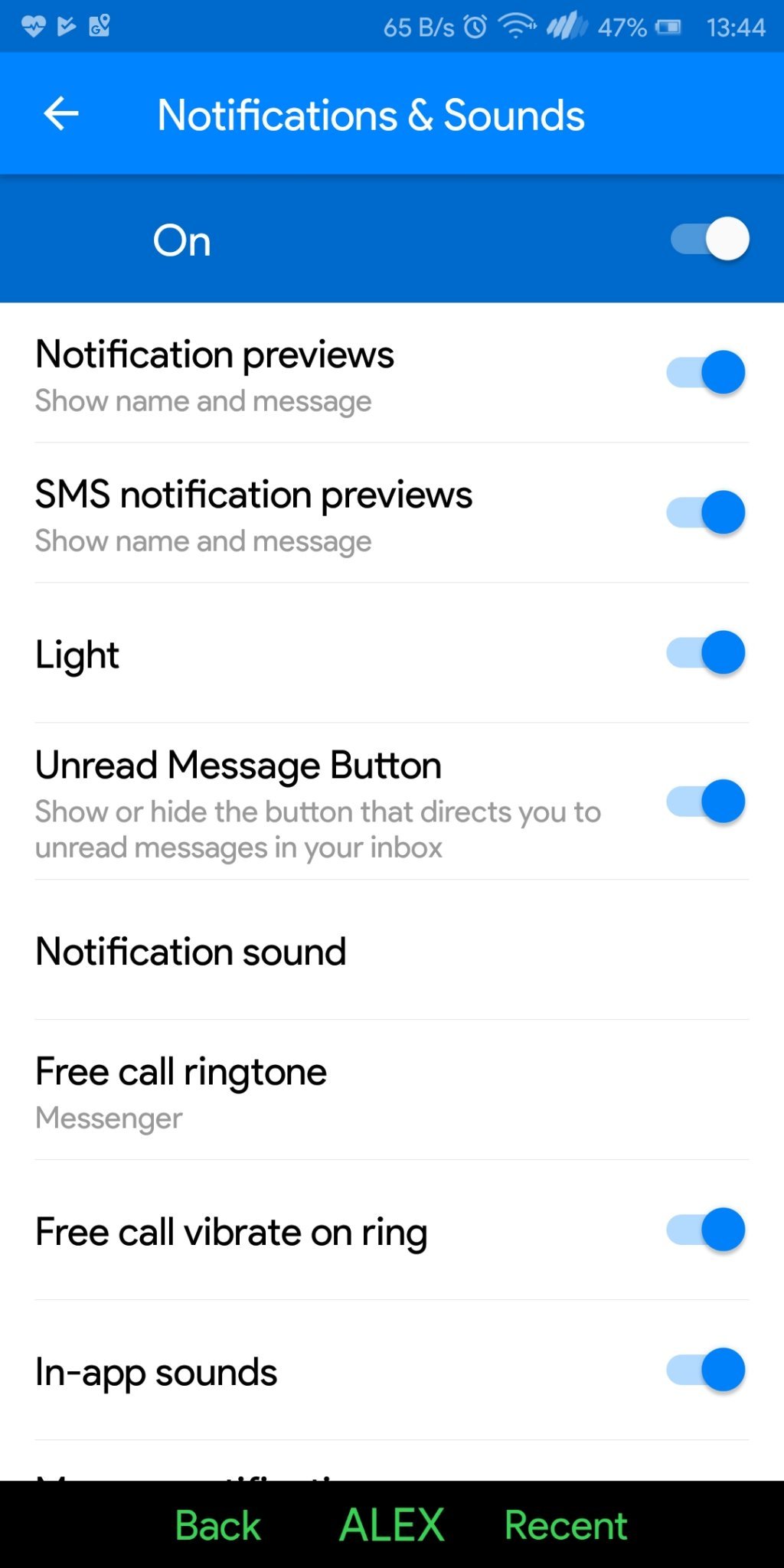Hide the Unread Message Button
Viewport: 784px width, 1568px height.
[x=705, y=802]
